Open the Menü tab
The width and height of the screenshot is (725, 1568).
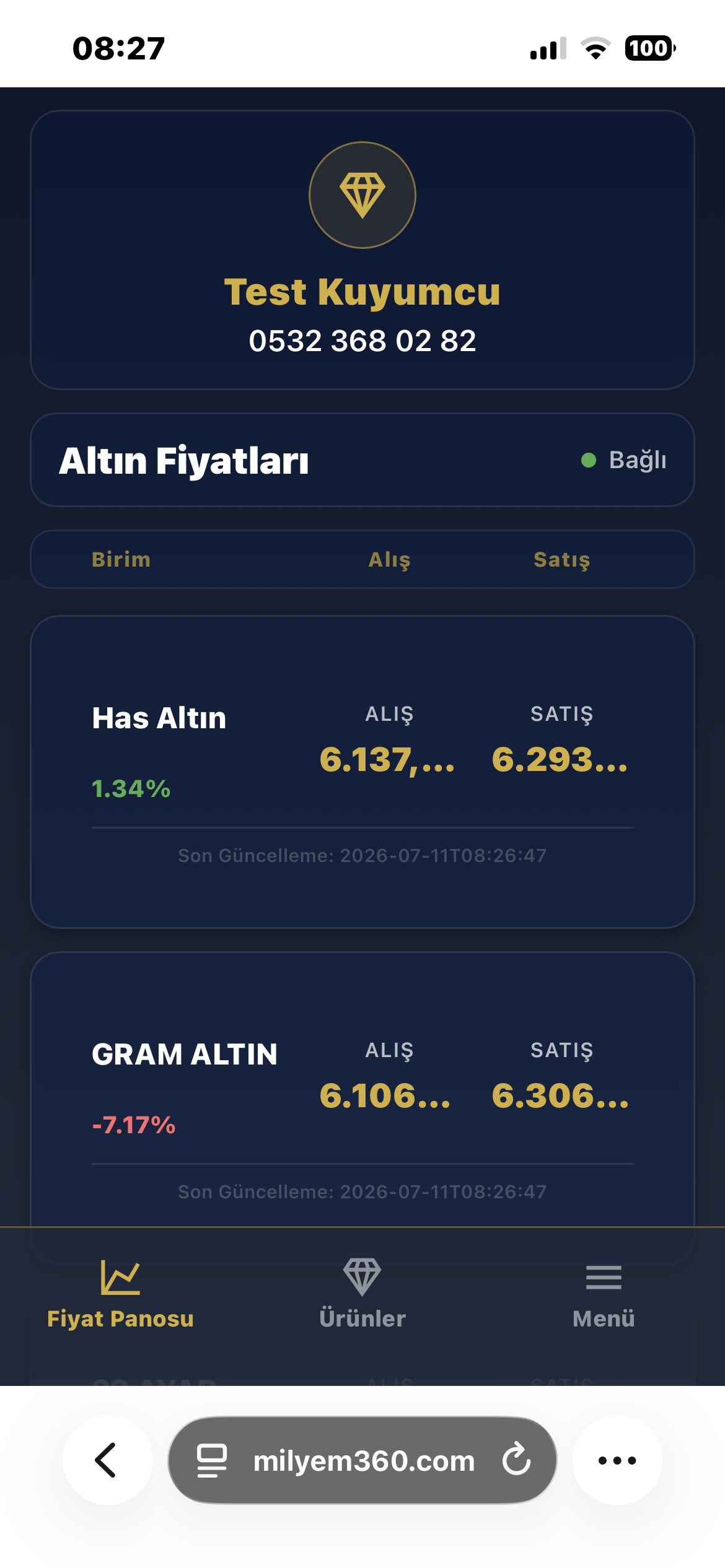pos(604,1294)
